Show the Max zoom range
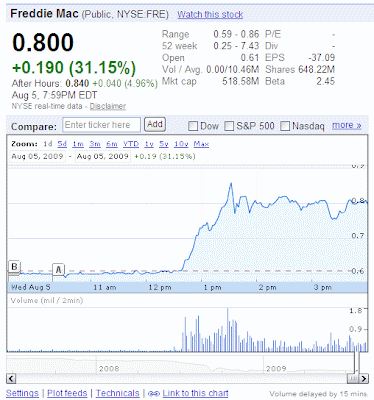Image resolution: width=374 pixels, height=400 pixels. [201, 144]
